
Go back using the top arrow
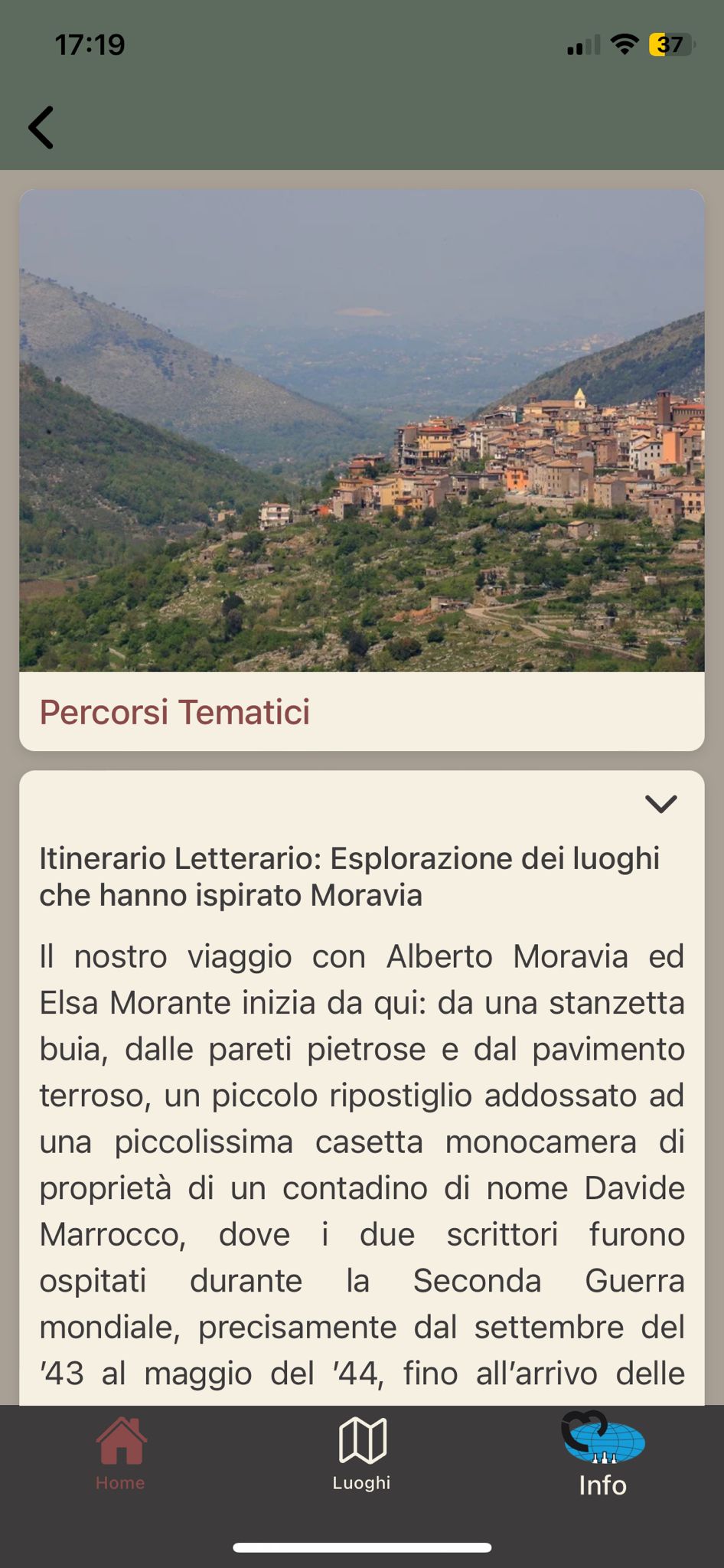pyautogui.click(x=41, y=127)
